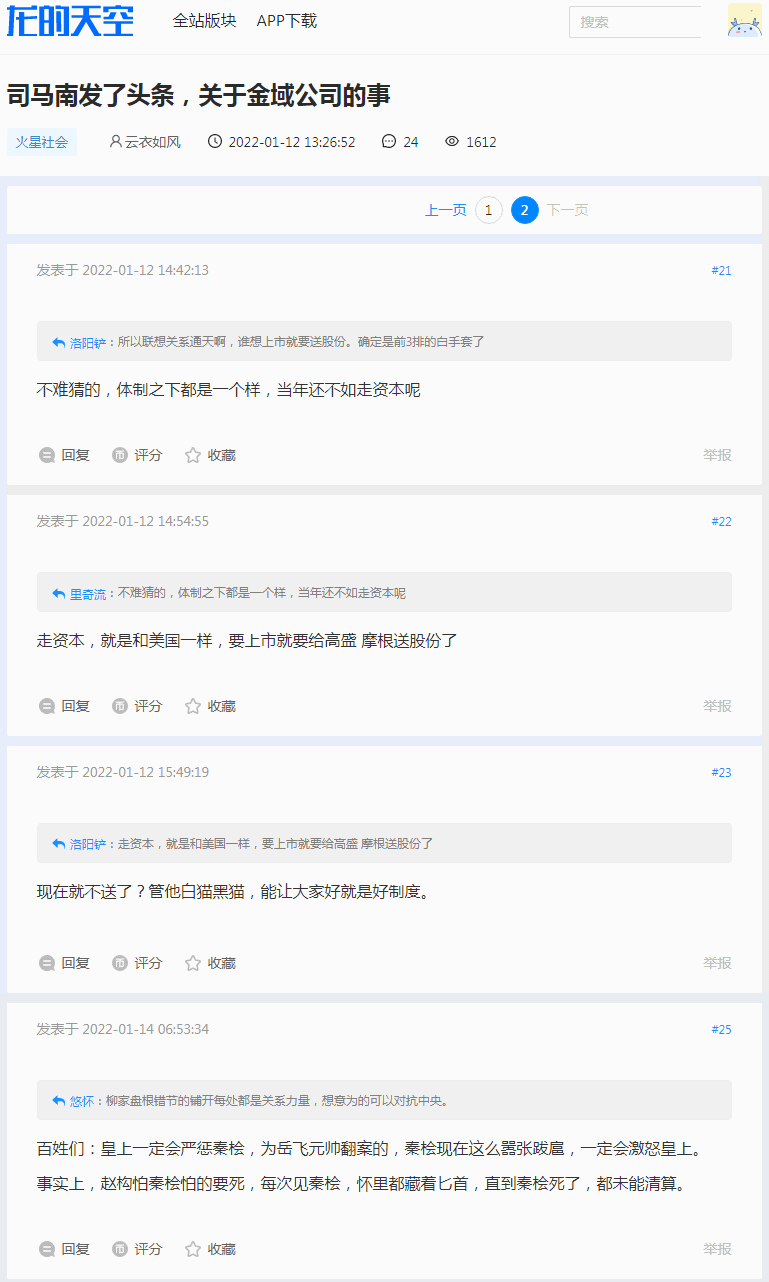Reply to post #22 with 回复
The image size is (769, 1282).
tap(65, 706)
